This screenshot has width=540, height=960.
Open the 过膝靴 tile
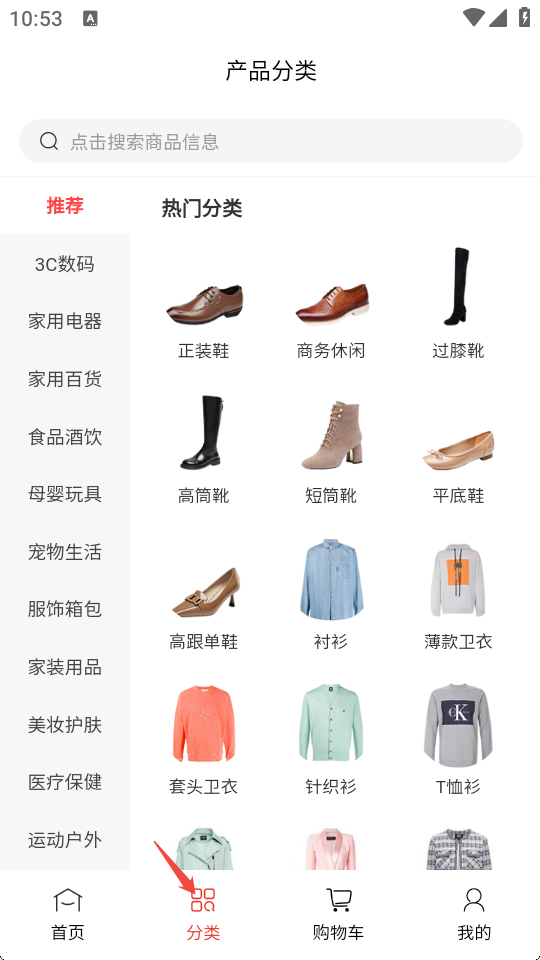click(458, 304)
